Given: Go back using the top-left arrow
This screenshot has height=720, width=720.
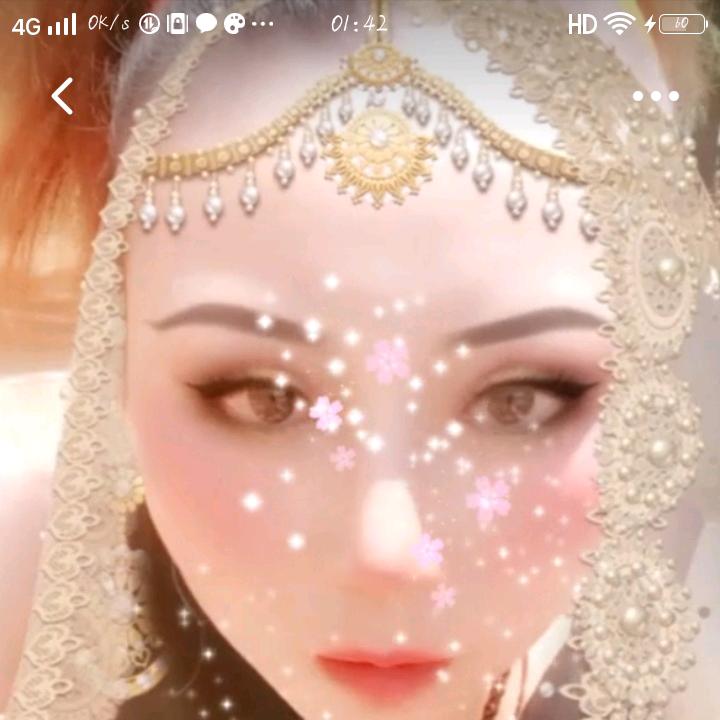Looking at the screenshot, I should pyautogui.click(x=63, y=96).
